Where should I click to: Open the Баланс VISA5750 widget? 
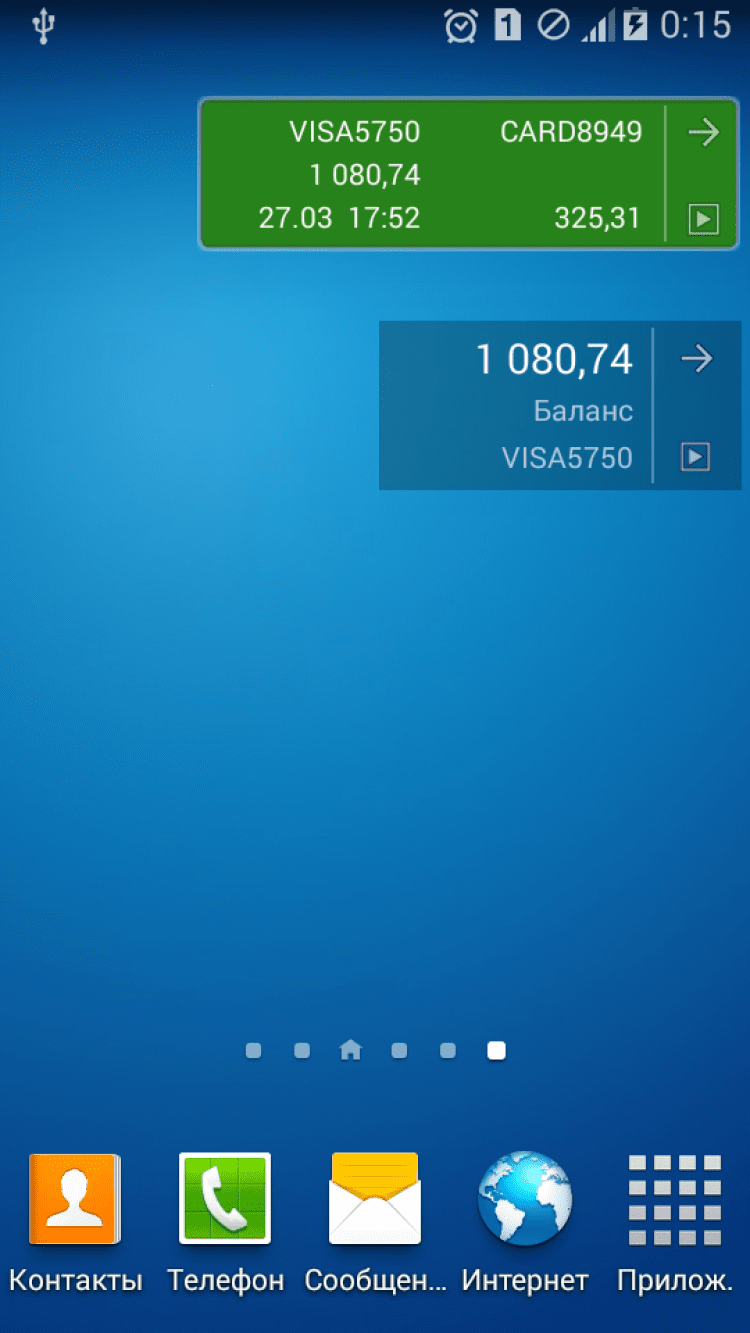[516, 405]
